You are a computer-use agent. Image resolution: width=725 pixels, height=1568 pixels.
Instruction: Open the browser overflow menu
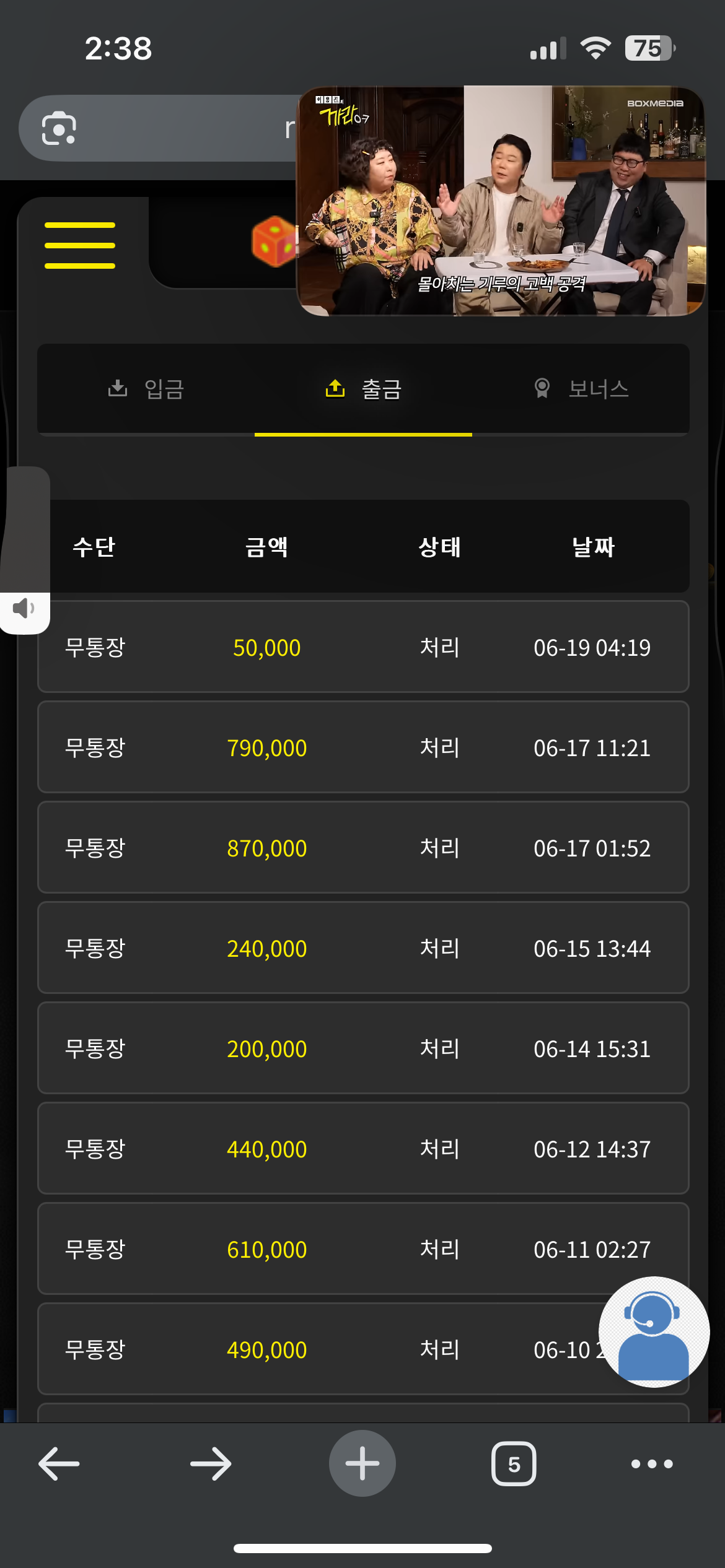(652, 1464)
